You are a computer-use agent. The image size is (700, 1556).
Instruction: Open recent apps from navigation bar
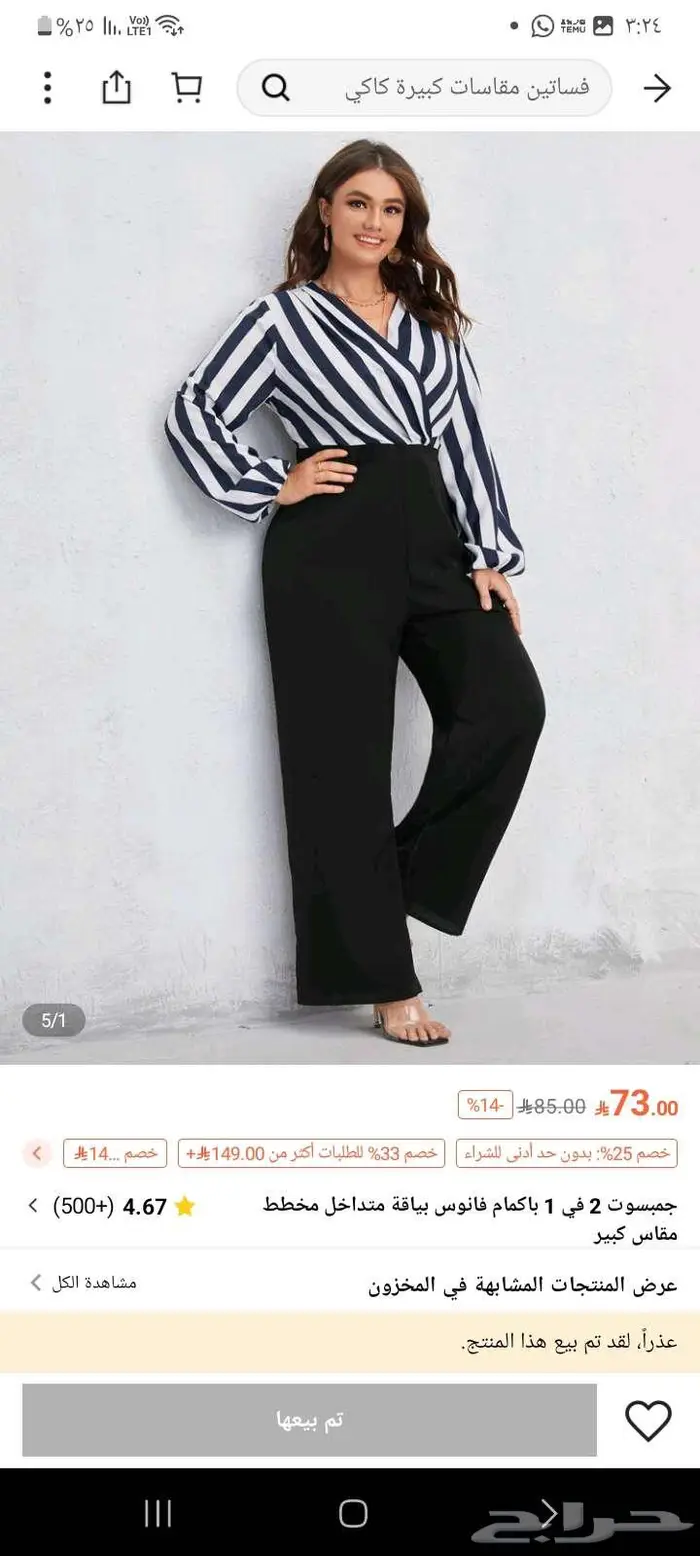[158, 1513]
